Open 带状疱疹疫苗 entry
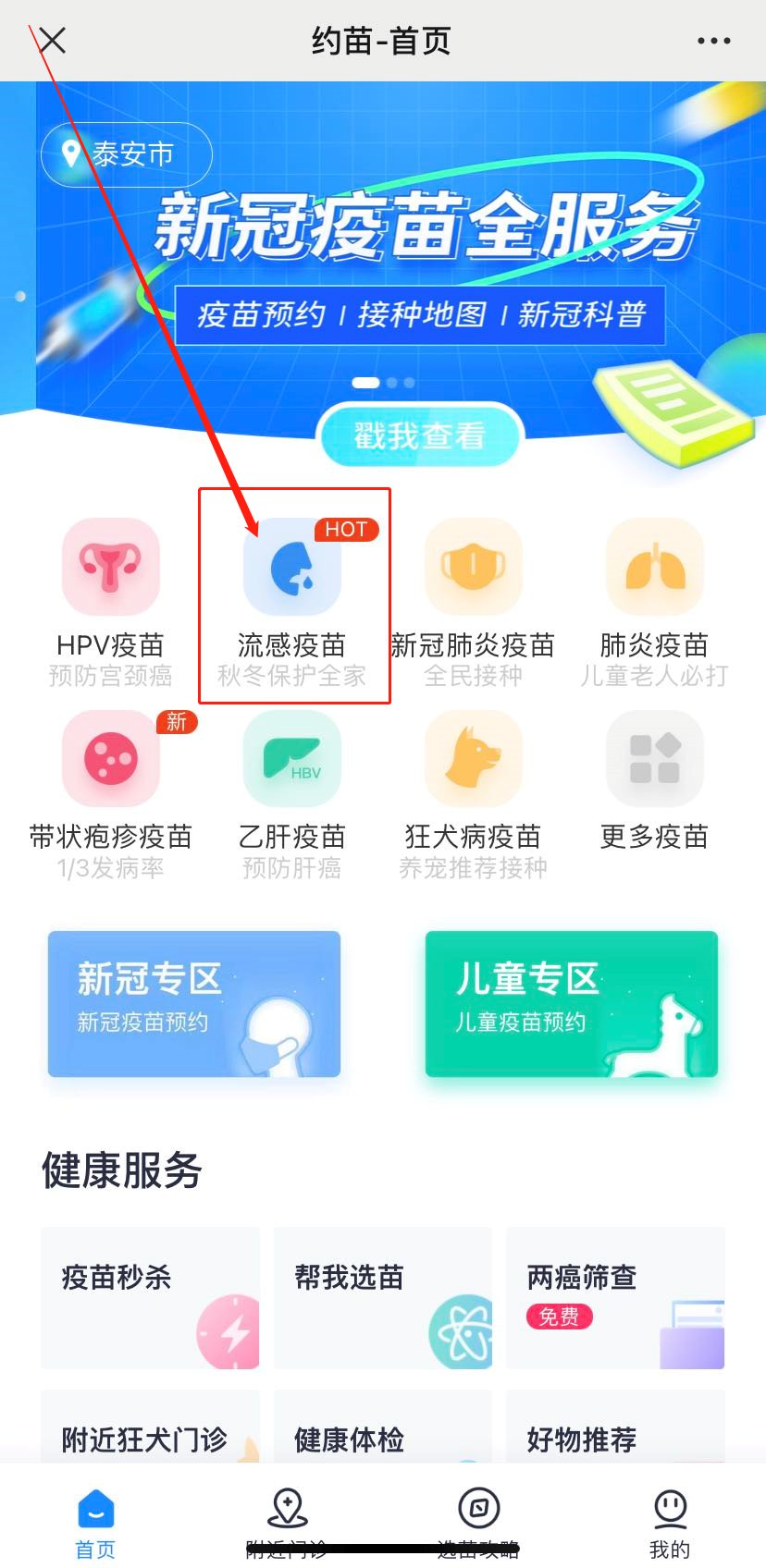The width and height of the screenshot is (766, 1568). pyautogui.click(x=111, y=792)
